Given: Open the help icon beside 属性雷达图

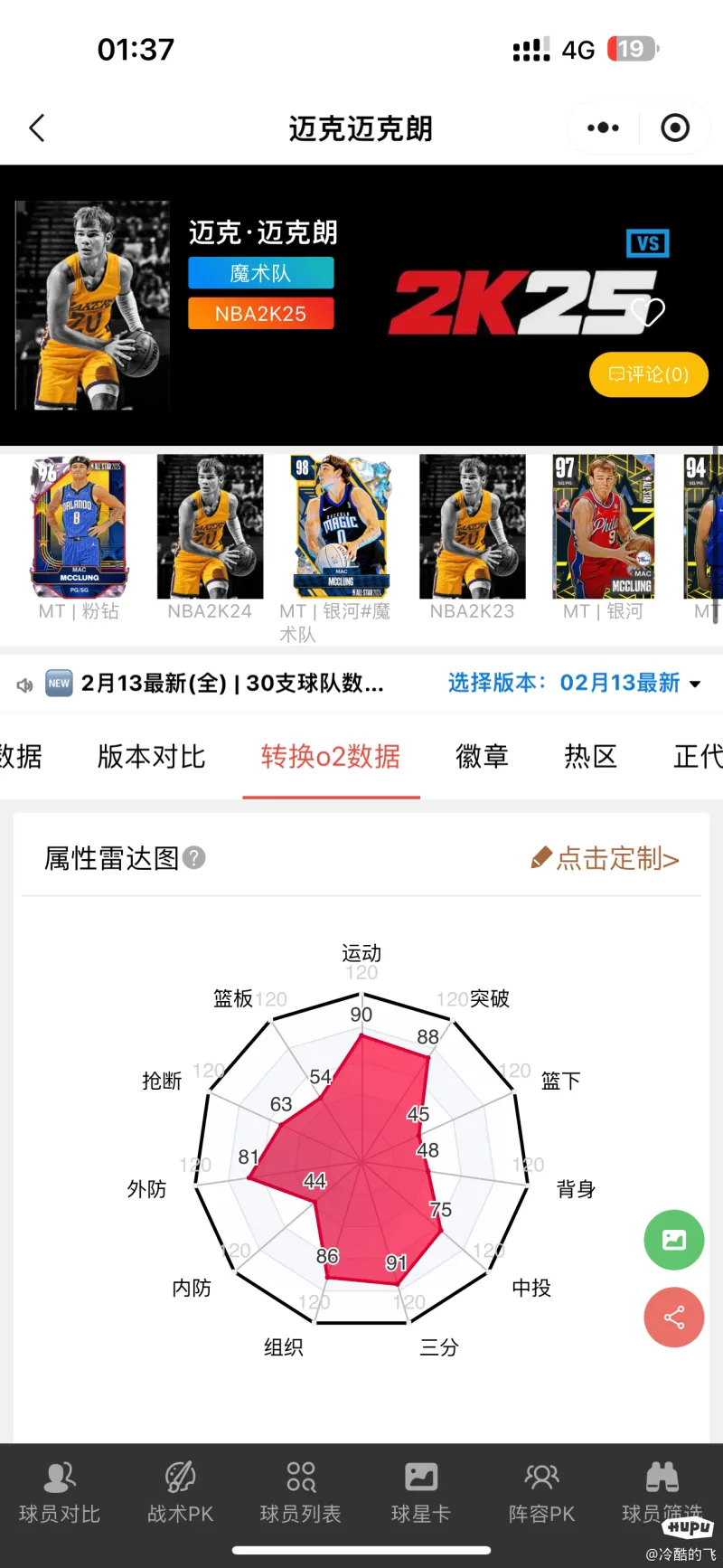Looking at the screenshot, I should 194,858.
